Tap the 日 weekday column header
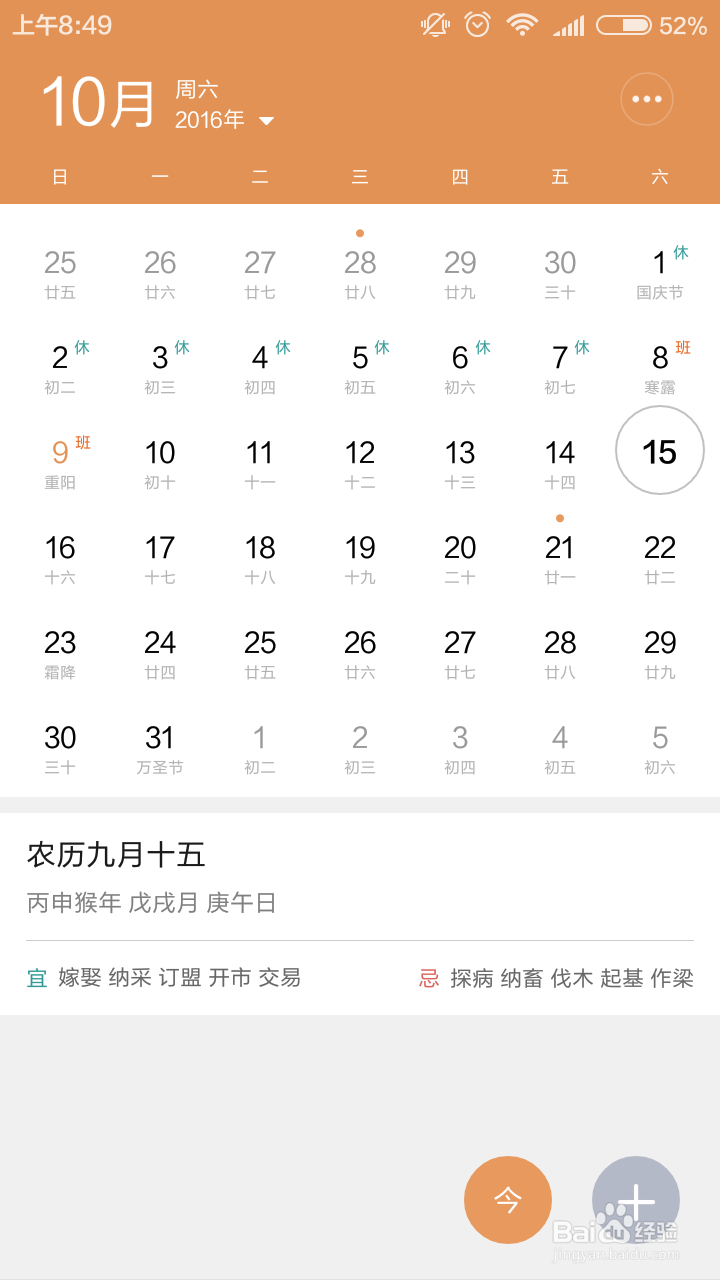Image resolution: width=720 pixels, height=1280 pixels. 60,176
